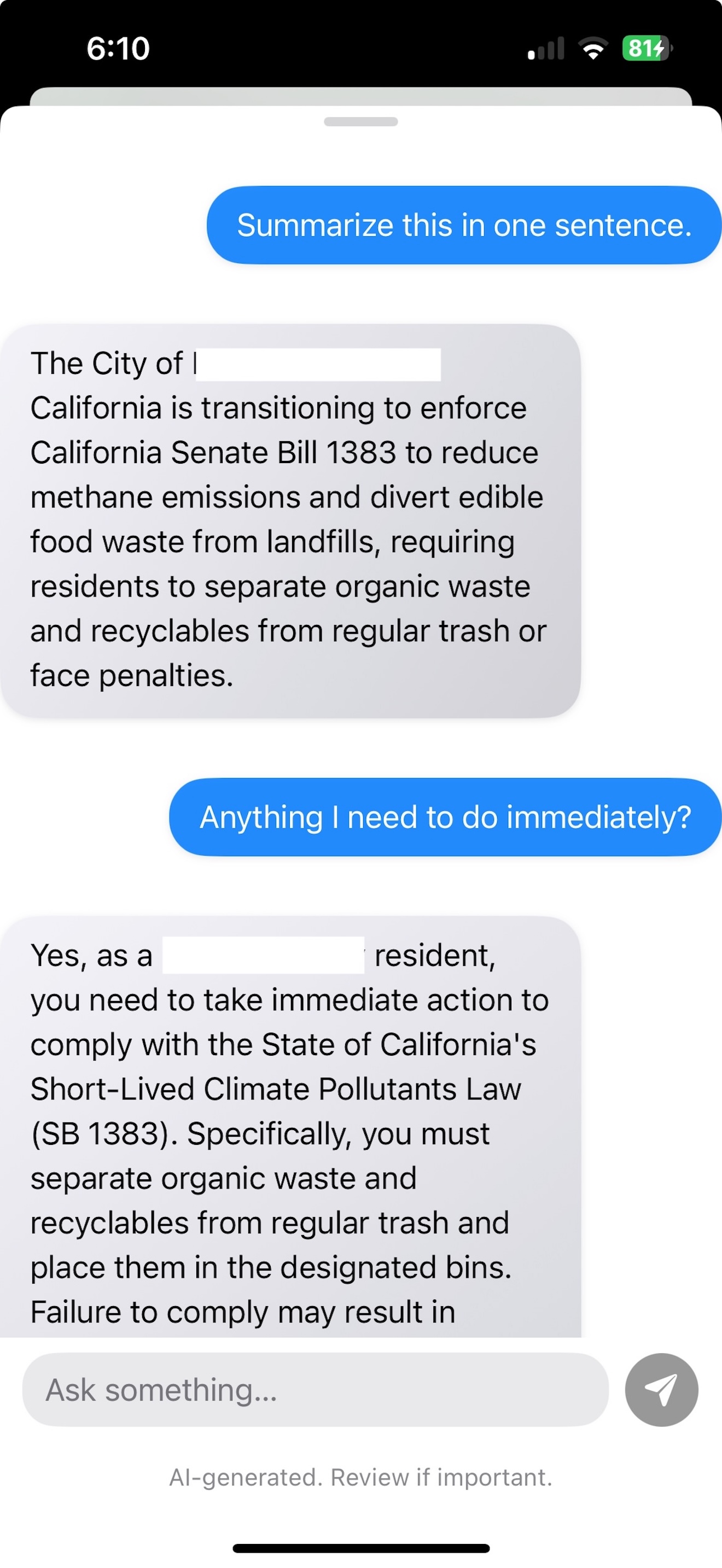
Task: Tap the paper-plane send button
Action: 661,1390
